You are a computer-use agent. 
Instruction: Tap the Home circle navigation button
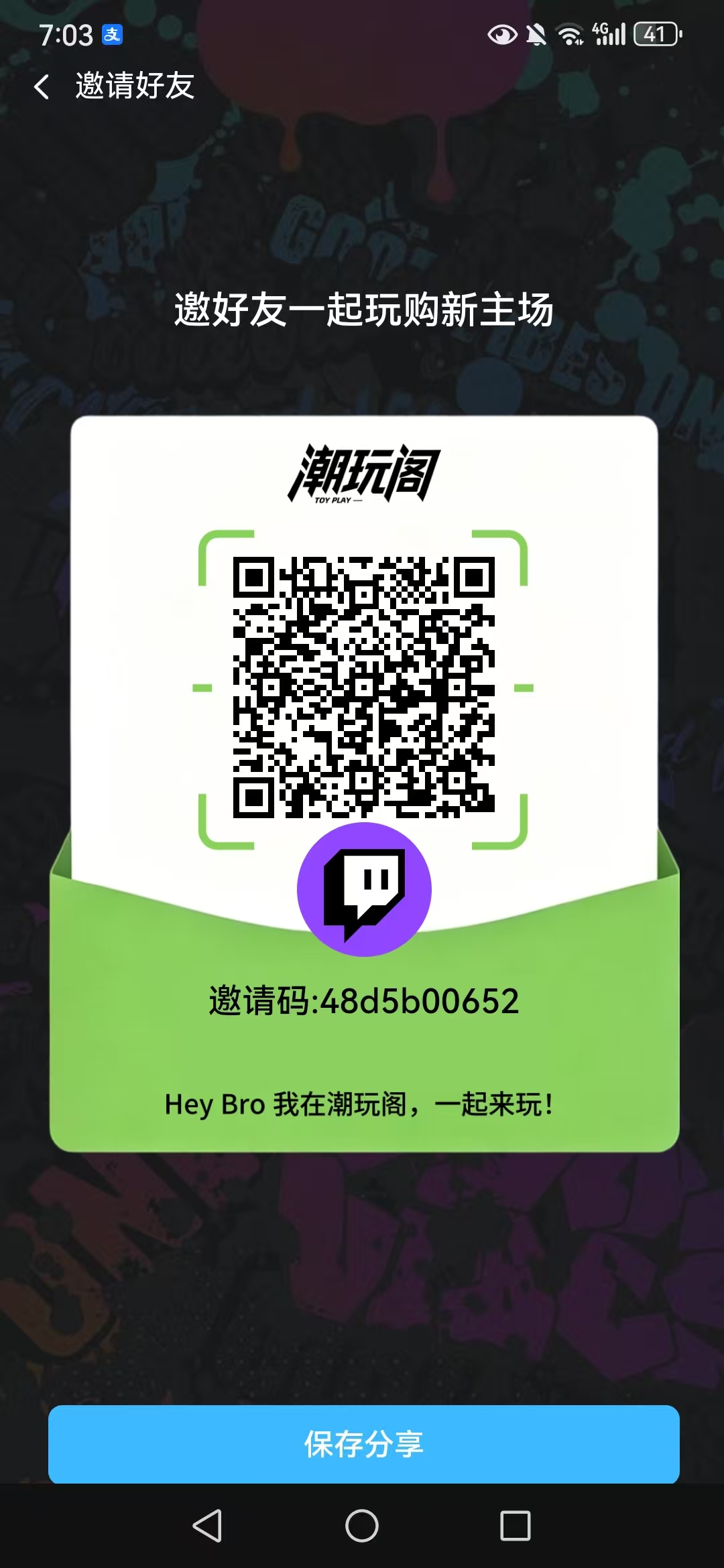(362, 1524)
